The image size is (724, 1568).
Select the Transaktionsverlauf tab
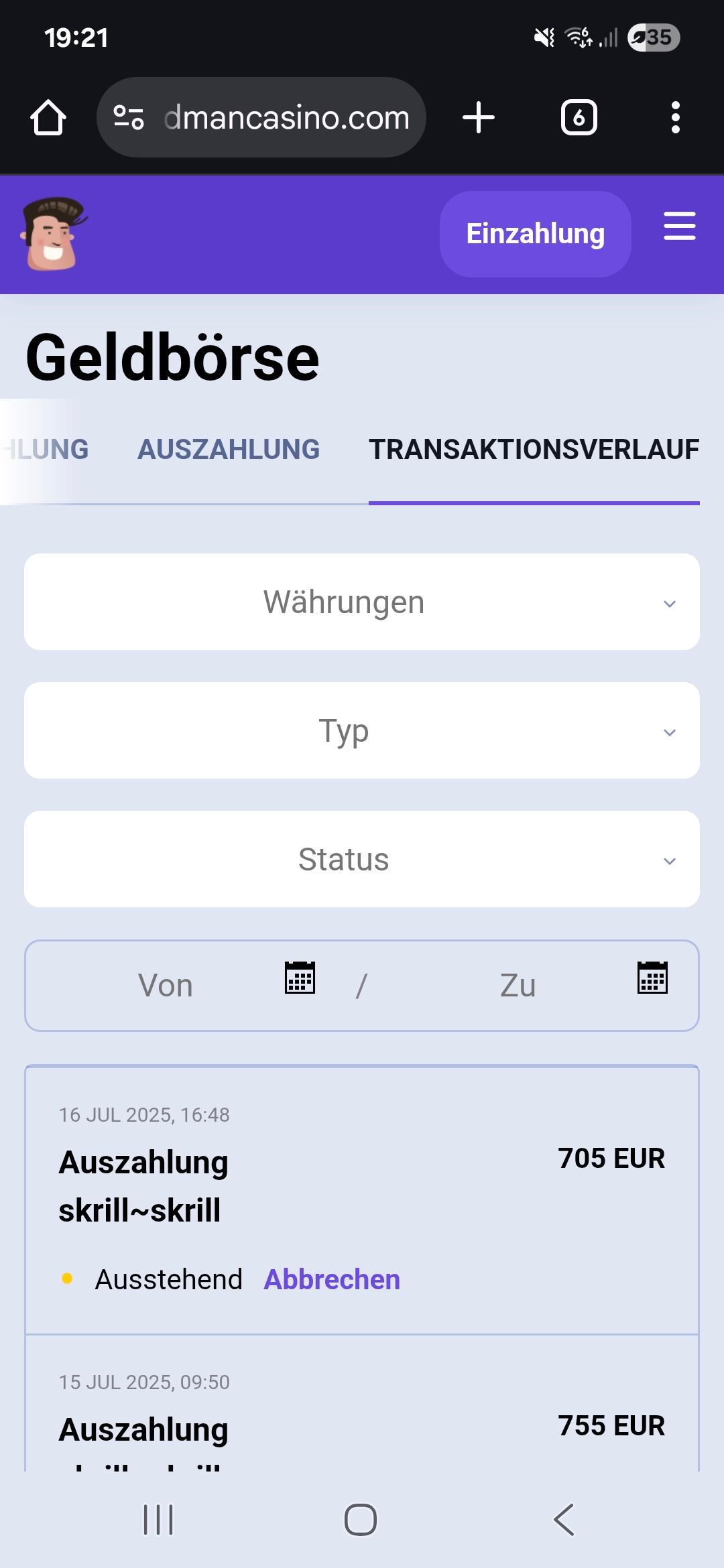coord(534,450)
